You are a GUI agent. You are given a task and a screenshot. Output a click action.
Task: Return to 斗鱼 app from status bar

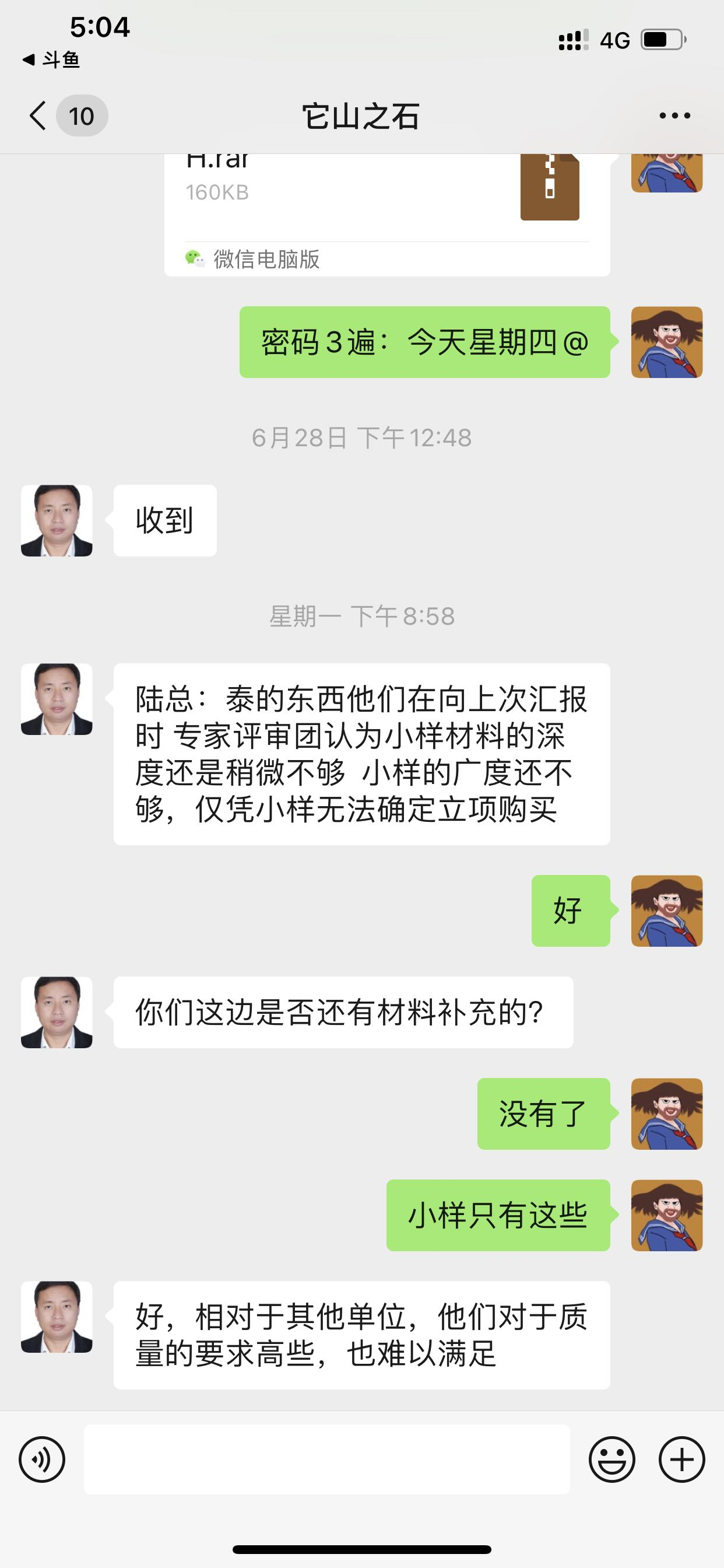pyautogui.click(x=52, y=60)
